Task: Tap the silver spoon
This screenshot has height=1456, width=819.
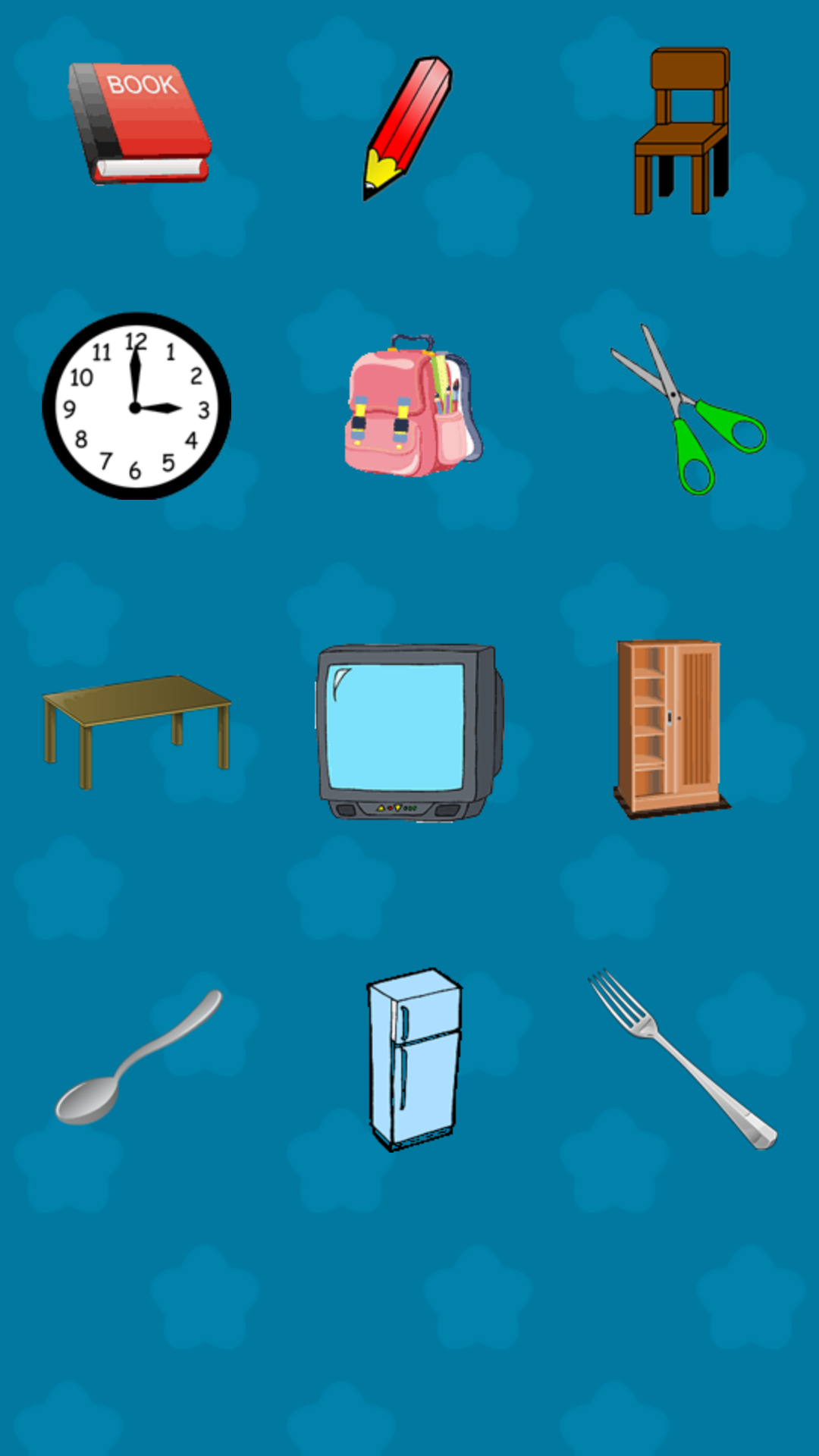Action: pos(139,1057)
